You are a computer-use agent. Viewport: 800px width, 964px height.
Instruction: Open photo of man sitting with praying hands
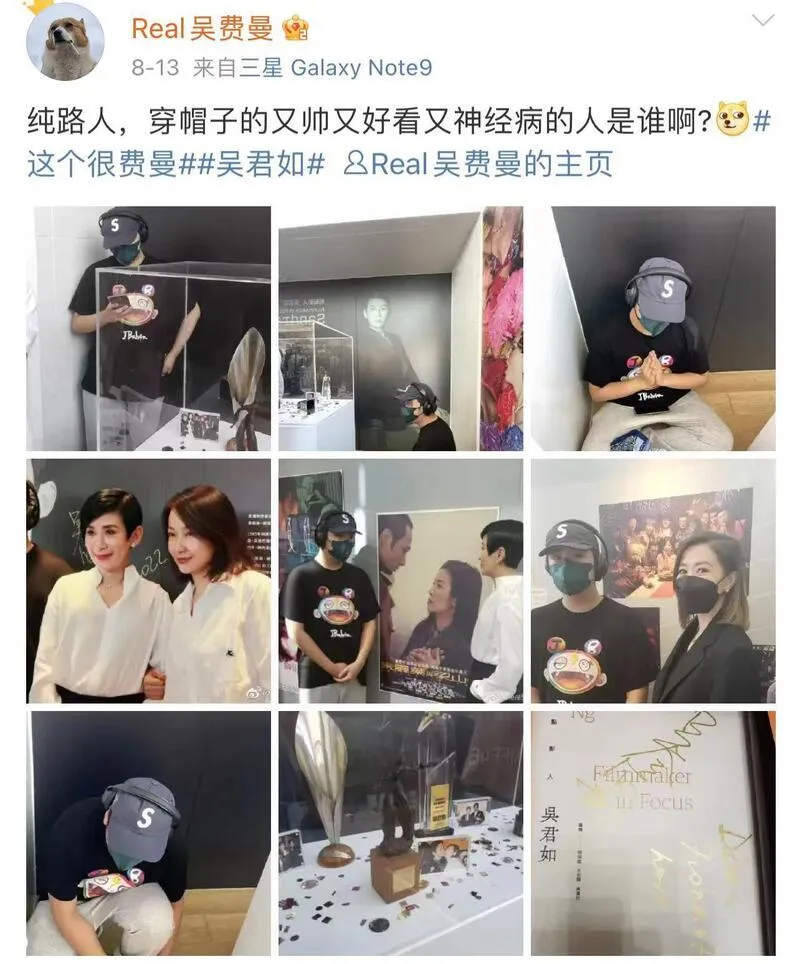click(653, 328)
